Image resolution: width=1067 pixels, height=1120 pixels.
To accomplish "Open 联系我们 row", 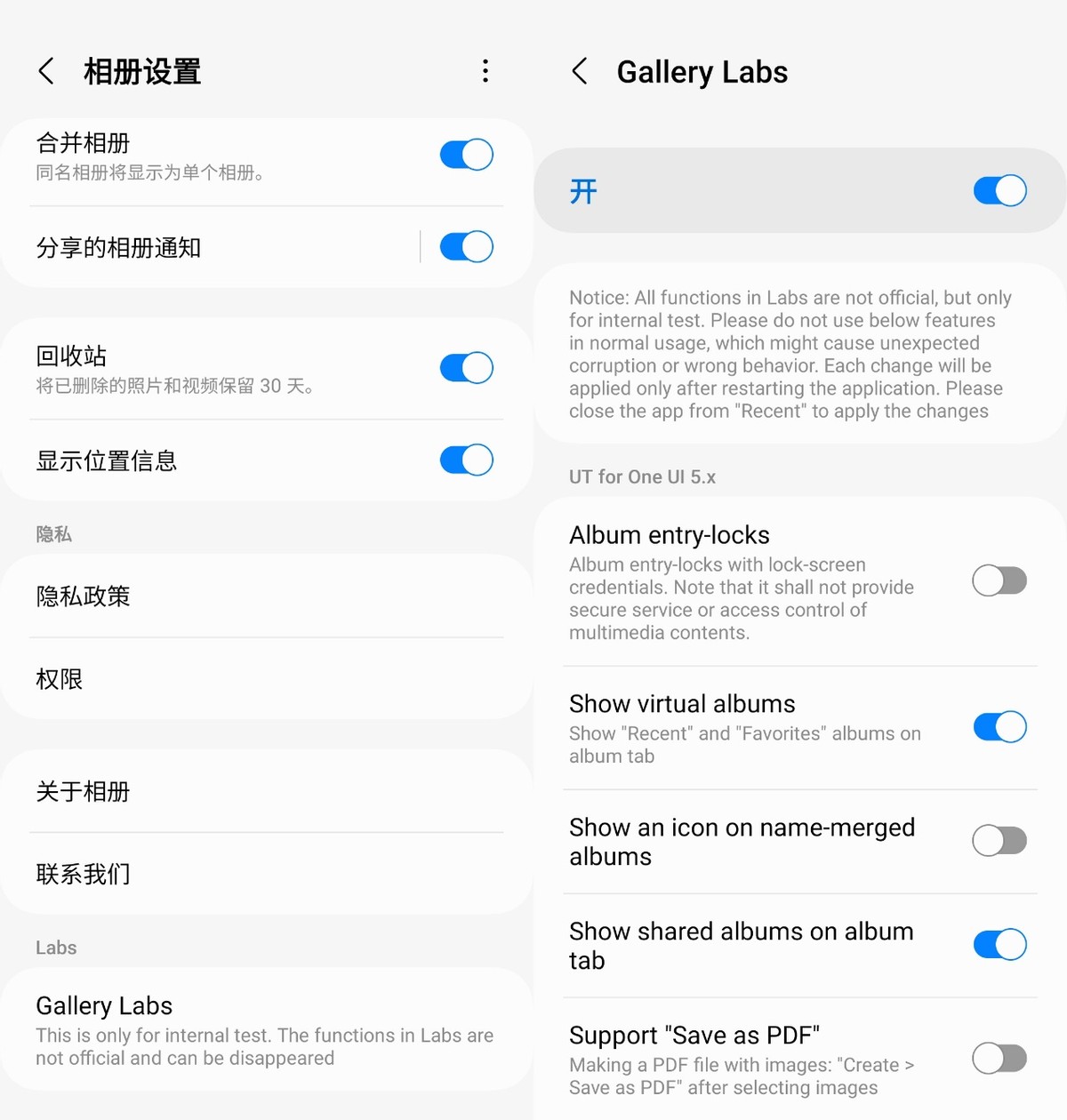I will [x=267, y=874].
